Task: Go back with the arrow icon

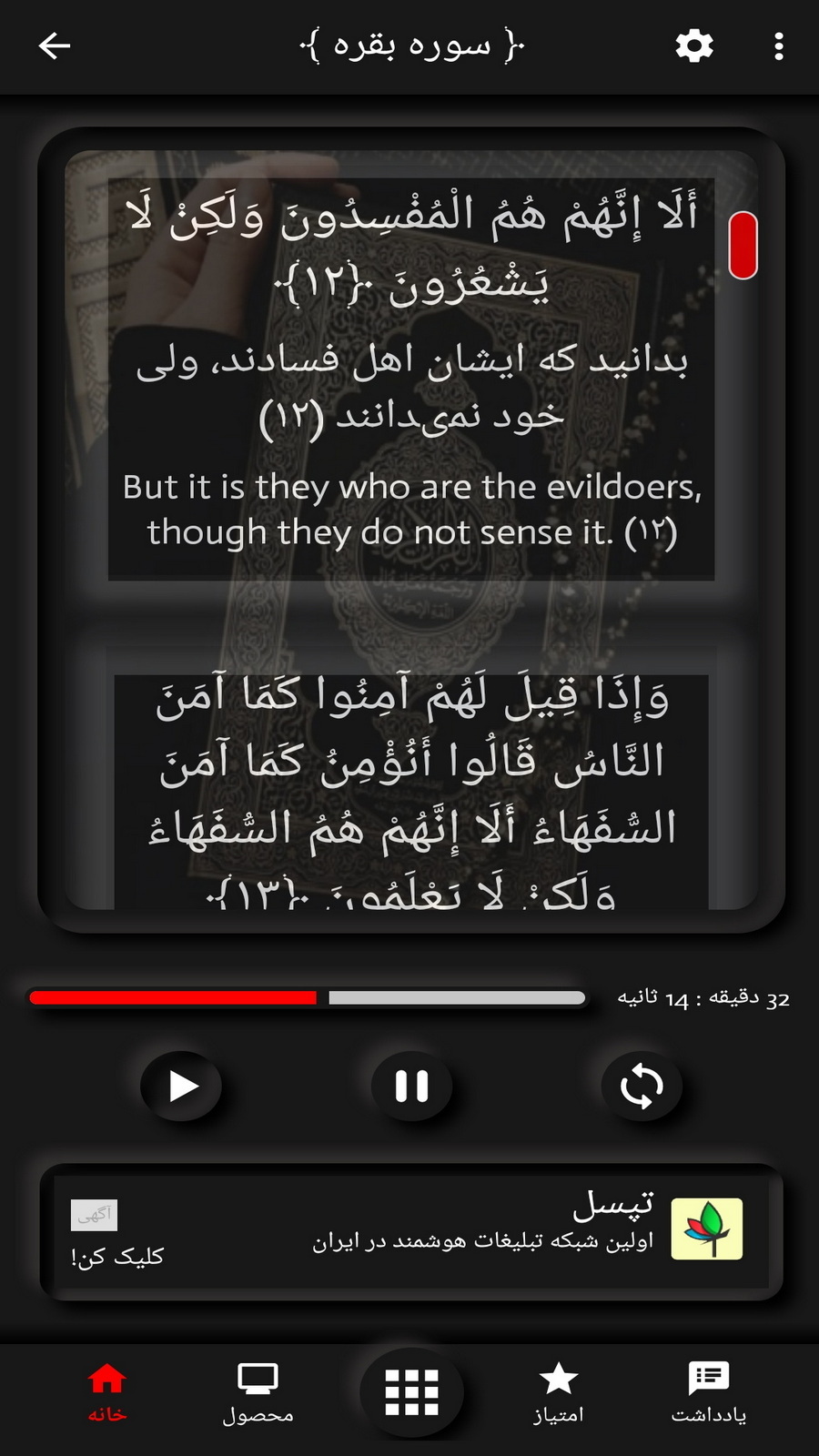Action: (x=55, y=45)
